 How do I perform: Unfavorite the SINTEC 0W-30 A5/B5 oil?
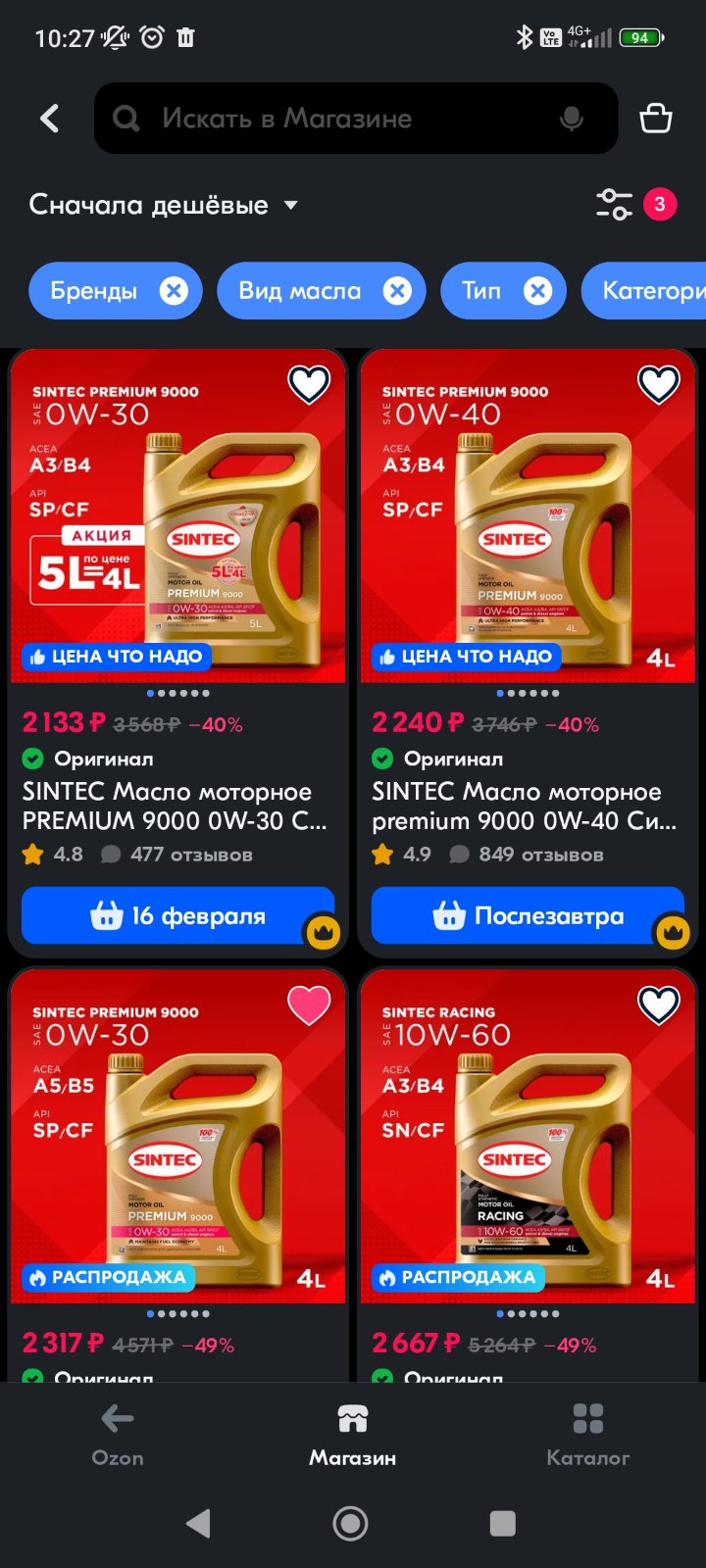pyautogui.click(x=309, y=1004)
